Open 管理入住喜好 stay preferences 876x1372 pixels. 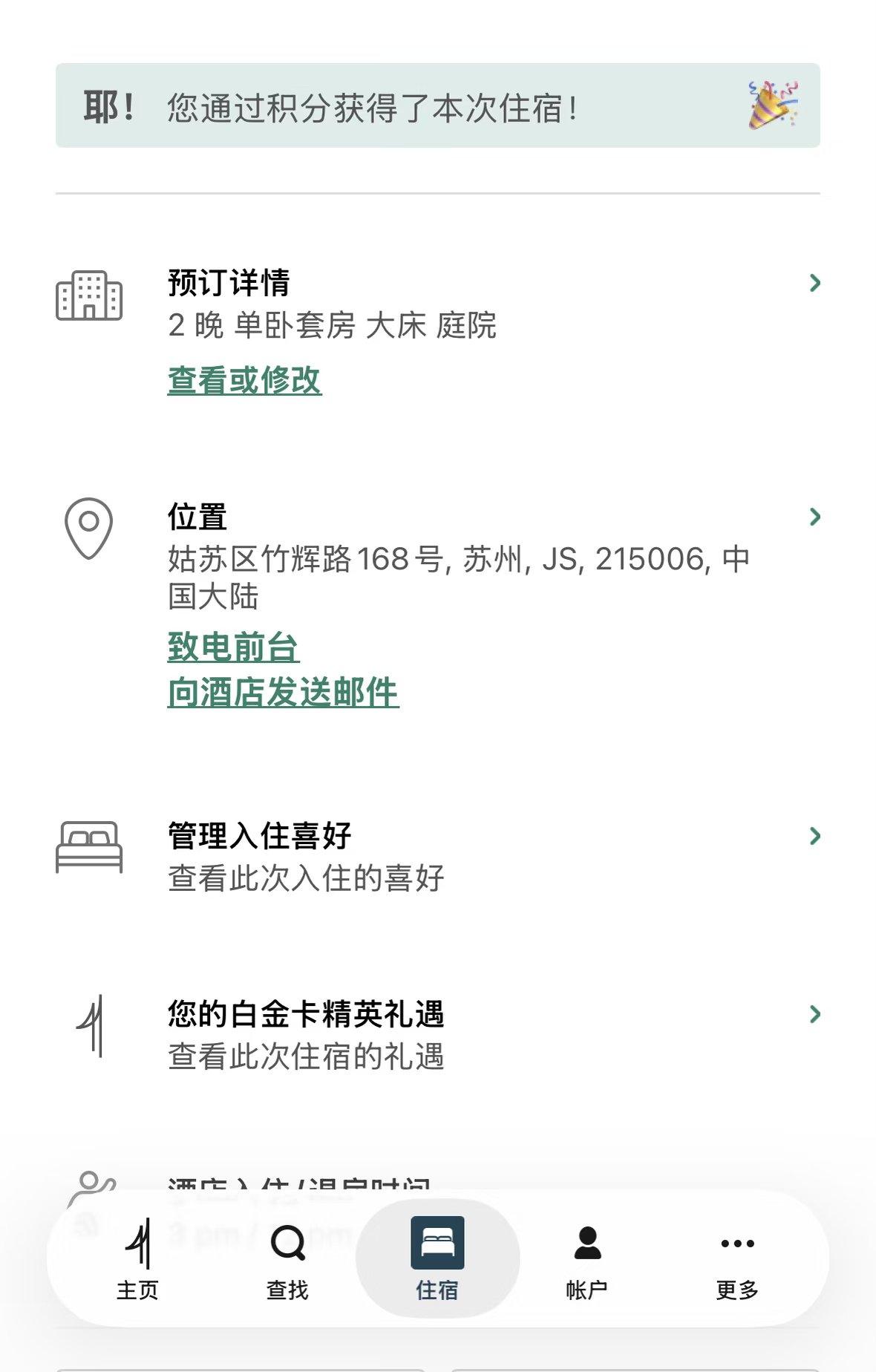tap(259, 836)
